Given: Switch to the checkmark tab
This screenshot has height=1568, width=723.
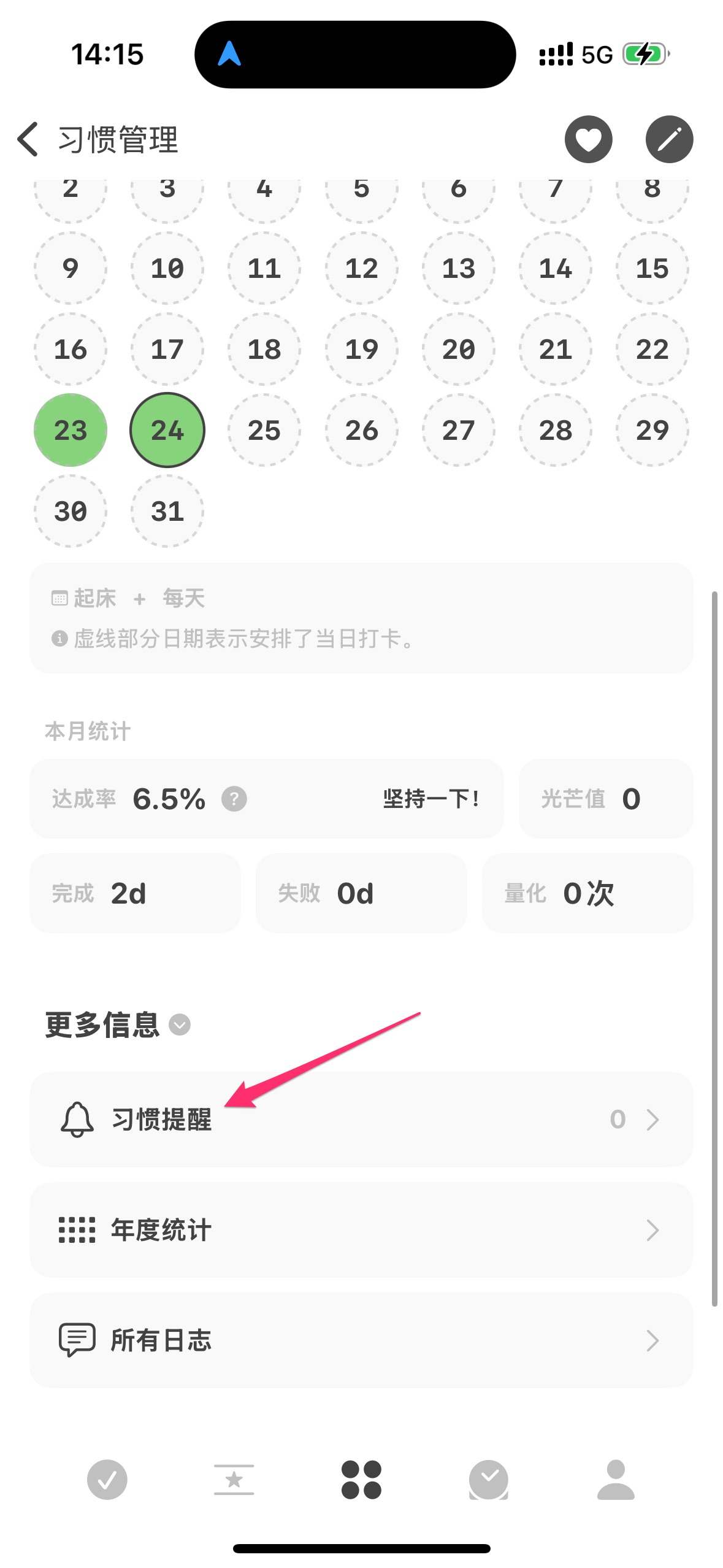Looking at the screenshot, I should pos(107,1480).
